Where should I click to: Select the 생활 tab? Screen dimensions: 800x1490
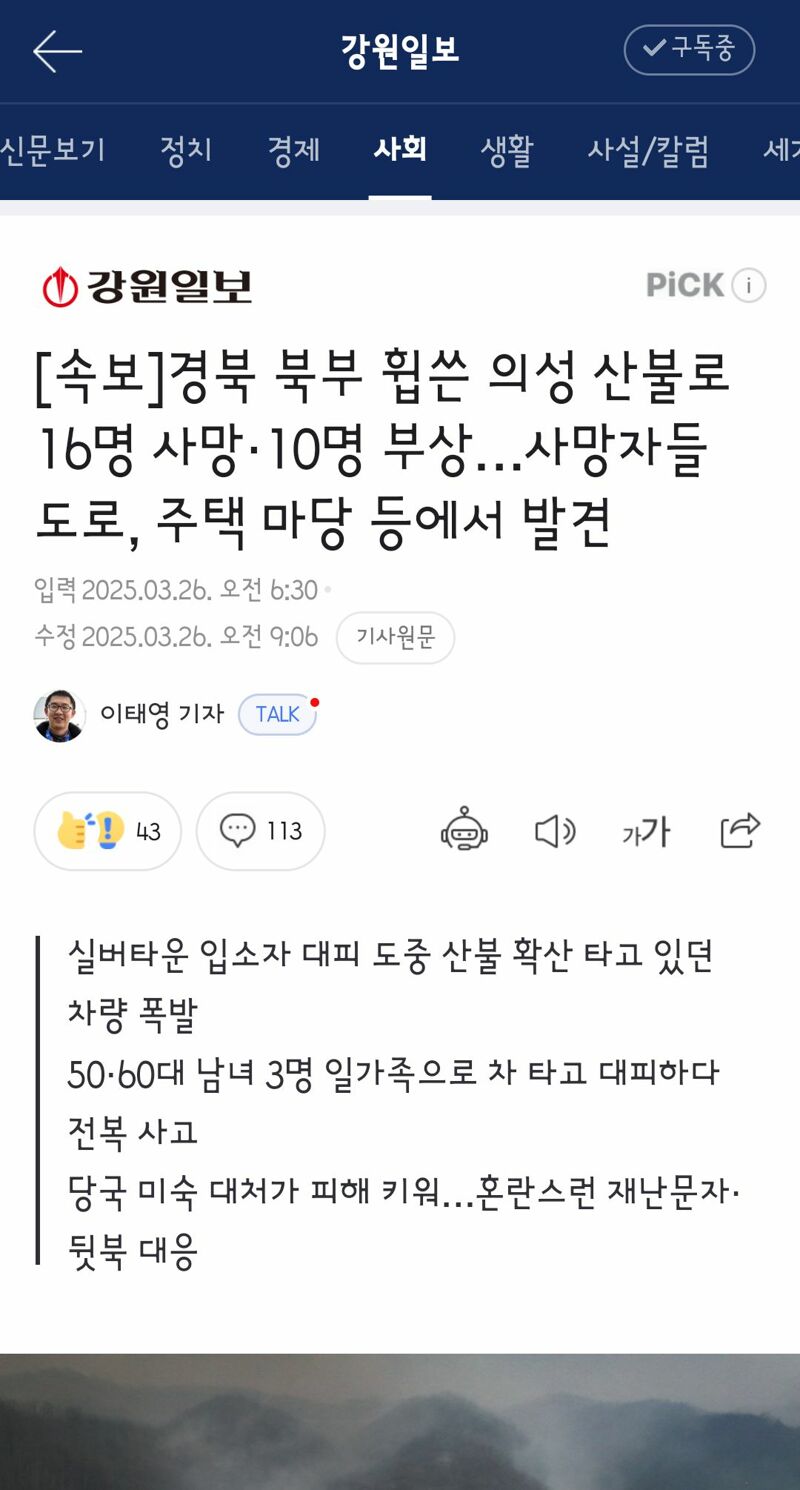point(507,150)
